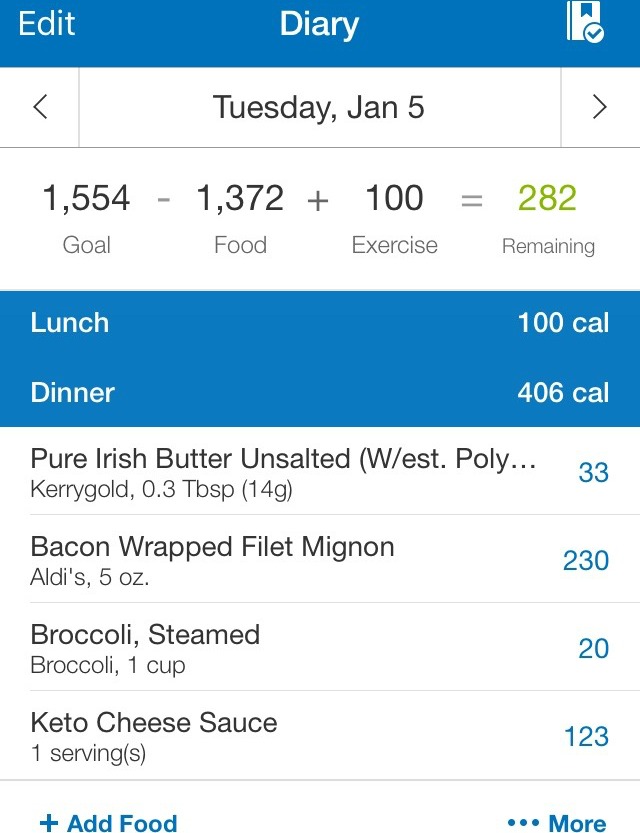The width and height of the screenshot is (640, 833).
Task: Go to the previous day
Action: point(40,107)
